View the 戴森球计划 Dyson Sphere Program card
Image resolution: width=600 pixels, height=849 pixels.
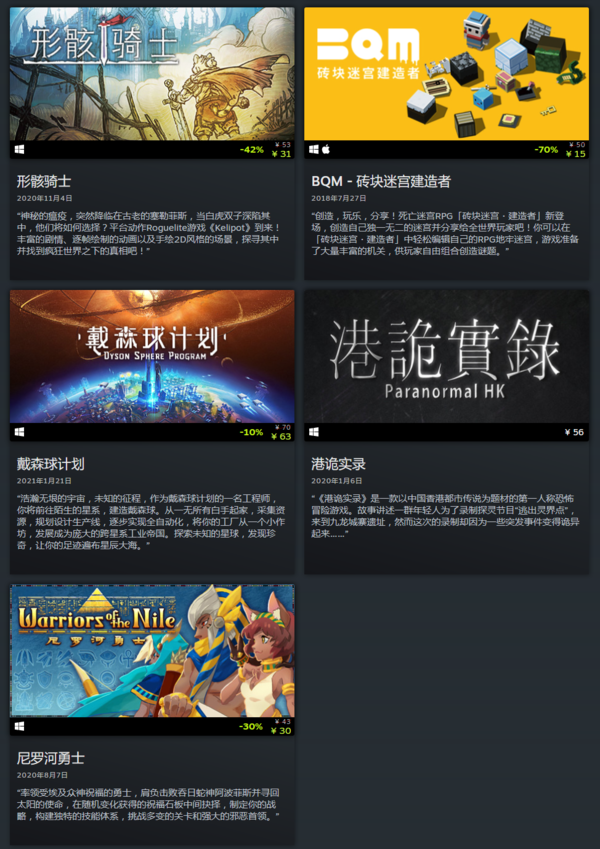point(152,357)
